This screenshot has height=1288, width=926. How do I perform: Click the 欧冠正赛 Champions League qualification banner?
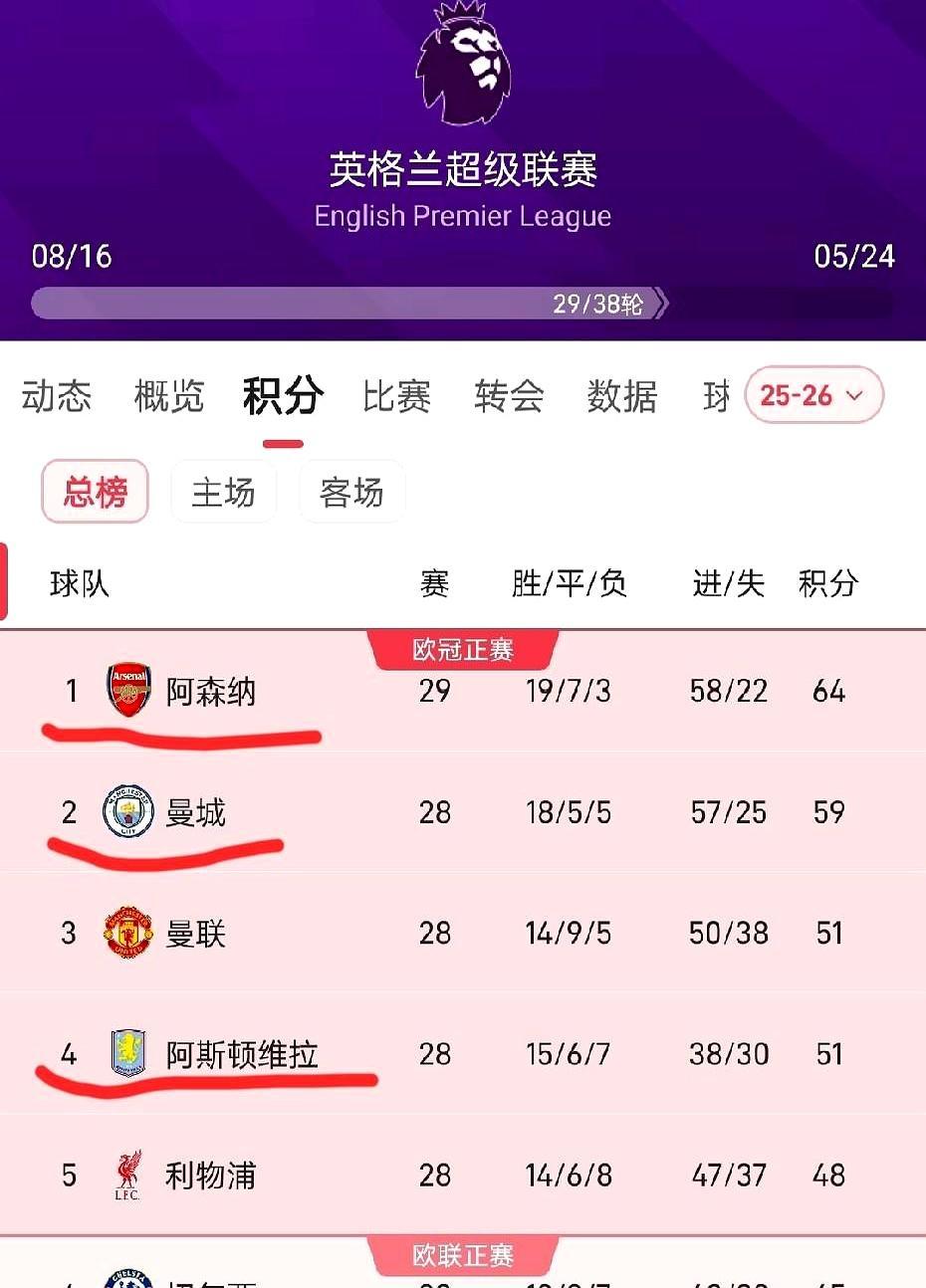coord(463,648)
